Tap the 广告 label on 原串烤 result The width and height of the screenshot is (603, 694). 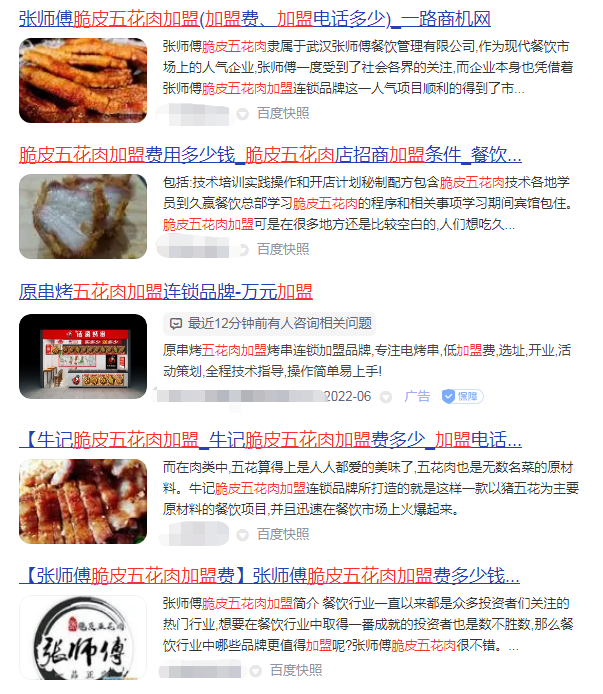(417, 396)
